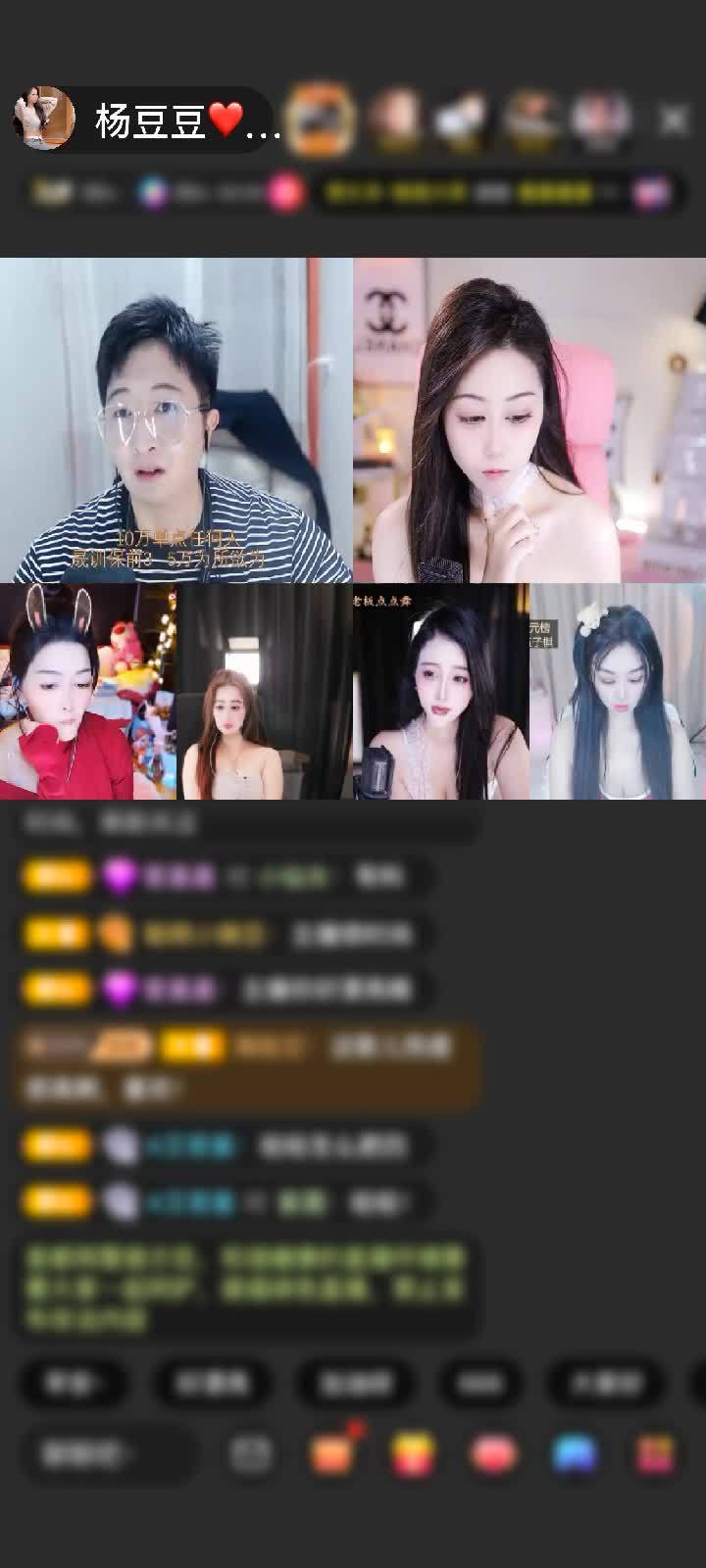This screenshot has width=706, height=1568.
Task: Tap the orange icon with the red dot
Action: pos(333,1454)
